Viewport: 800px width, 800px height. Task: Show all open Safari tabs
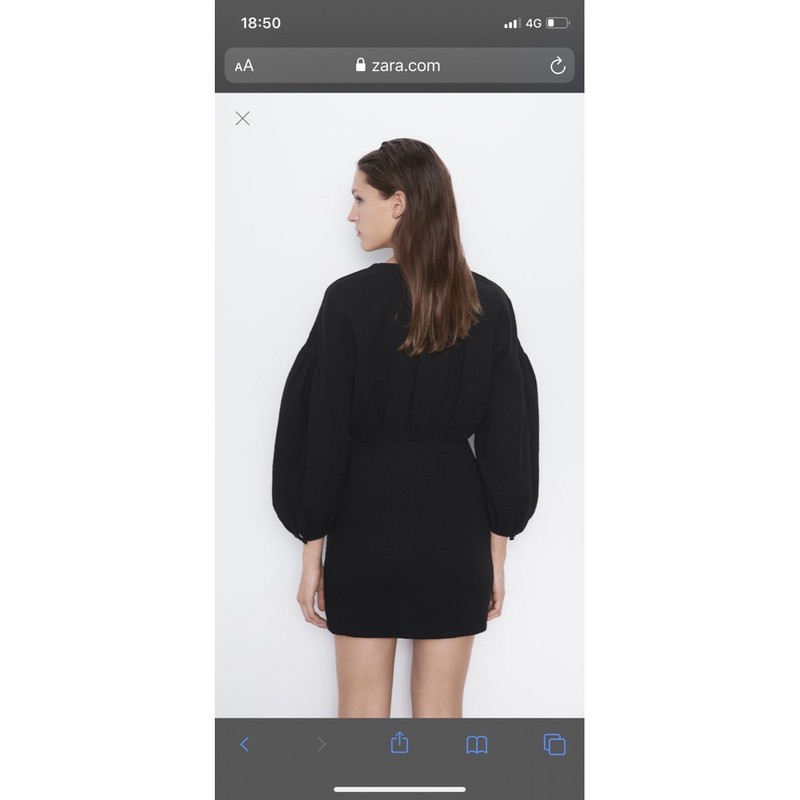coord(554,744)
